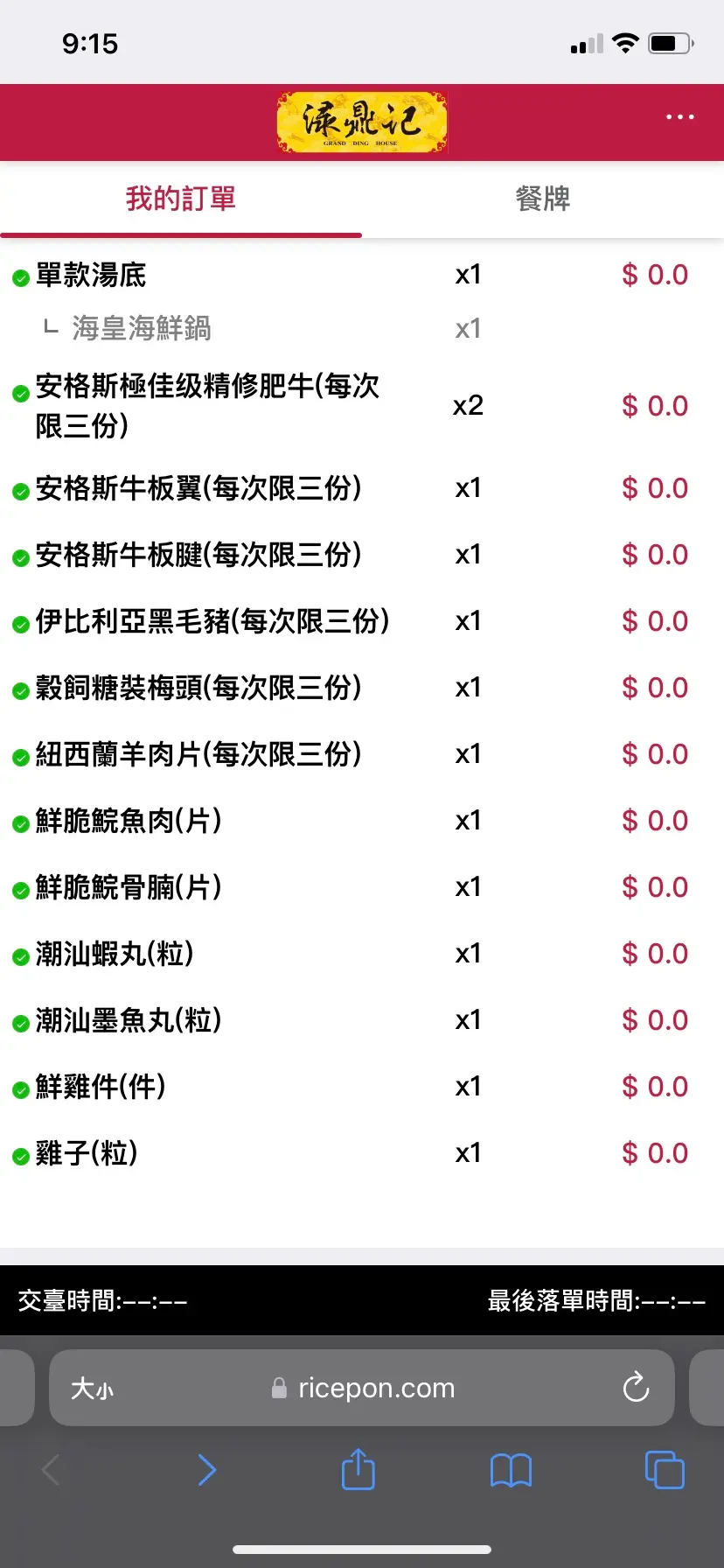Open the 大小 text size menu
724x1568 pixels.
coord(92,1388)
